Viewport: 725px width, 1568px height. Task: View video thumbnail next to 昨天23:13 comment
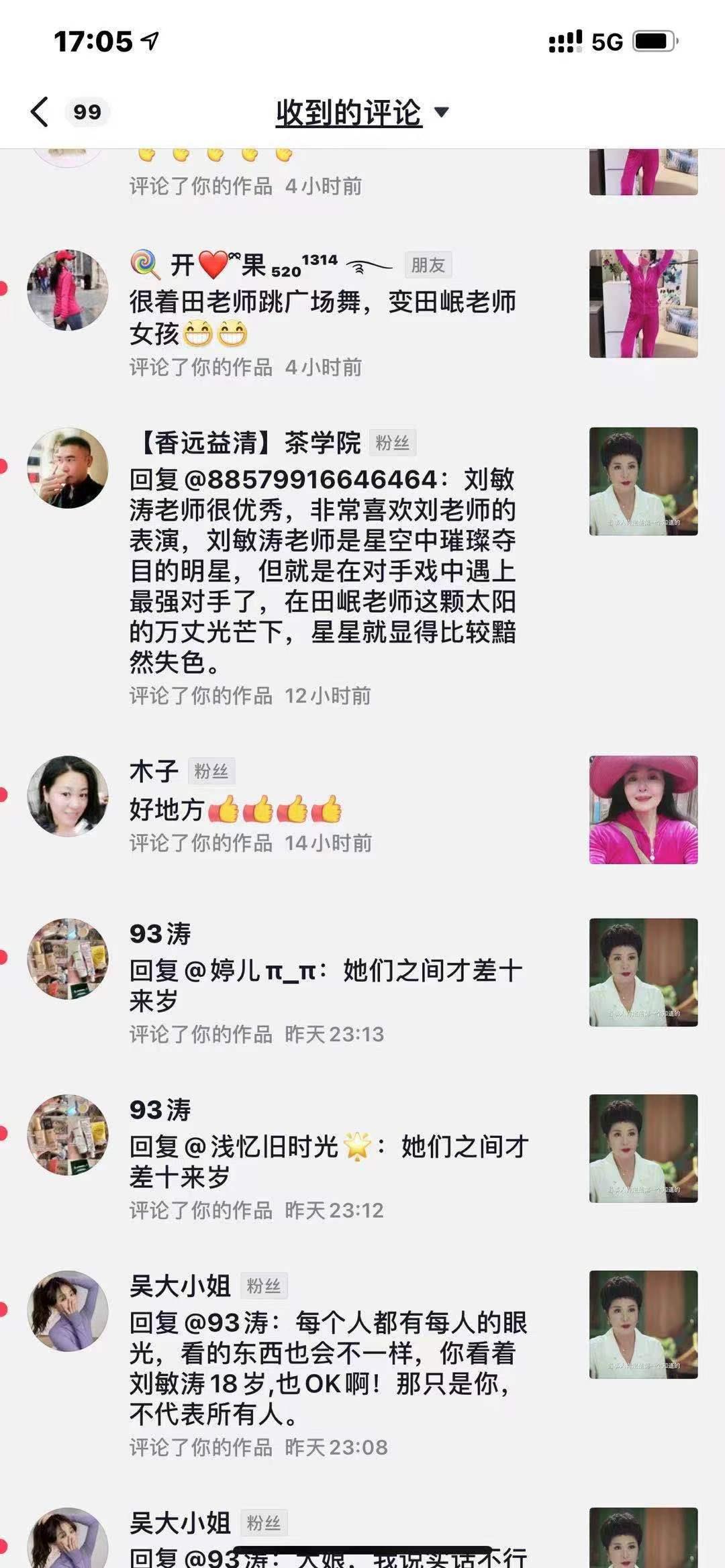643,972
